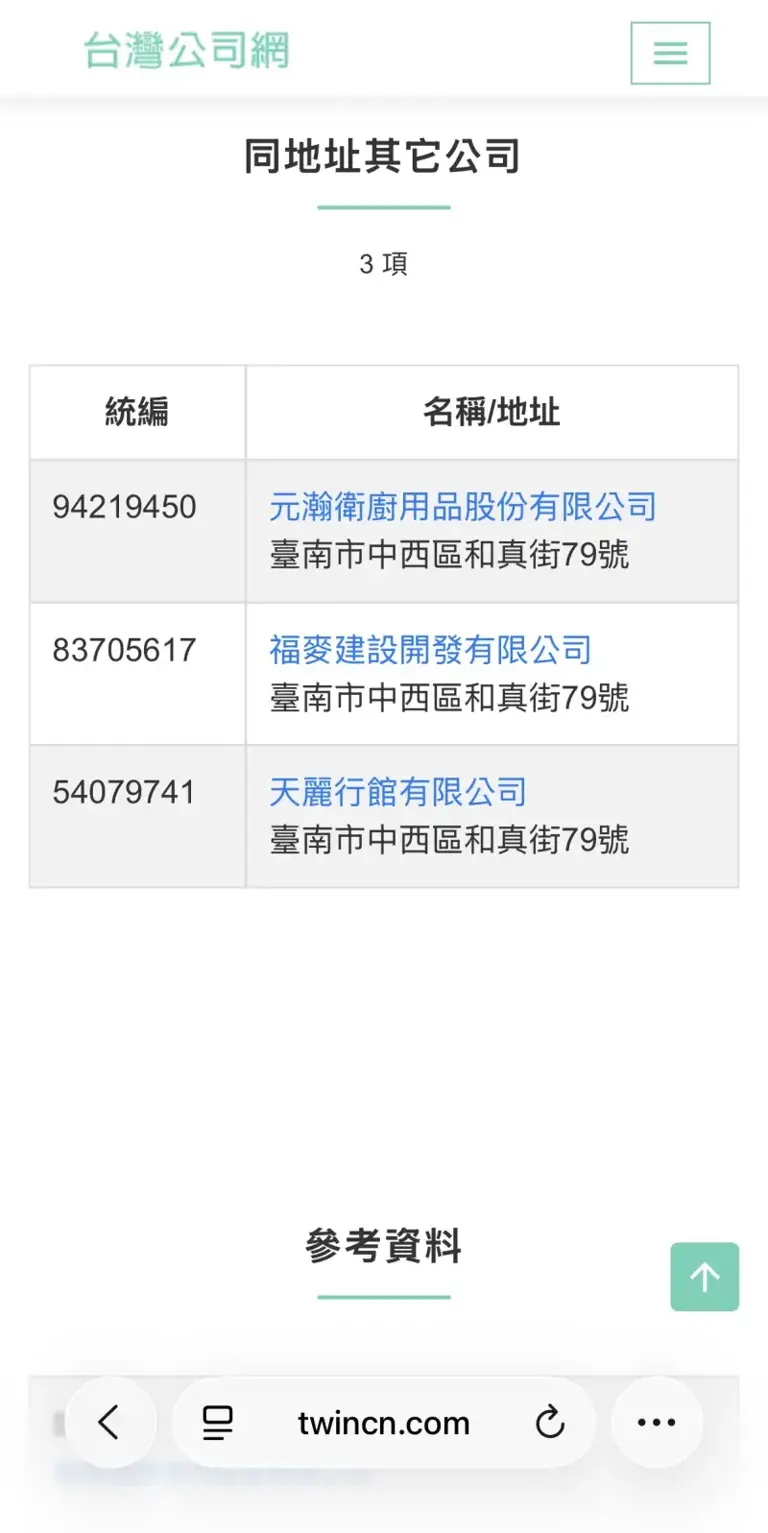Select unified number 54079741 in the table
Viewport: 768px width, 1533px height.
[124, 791]
